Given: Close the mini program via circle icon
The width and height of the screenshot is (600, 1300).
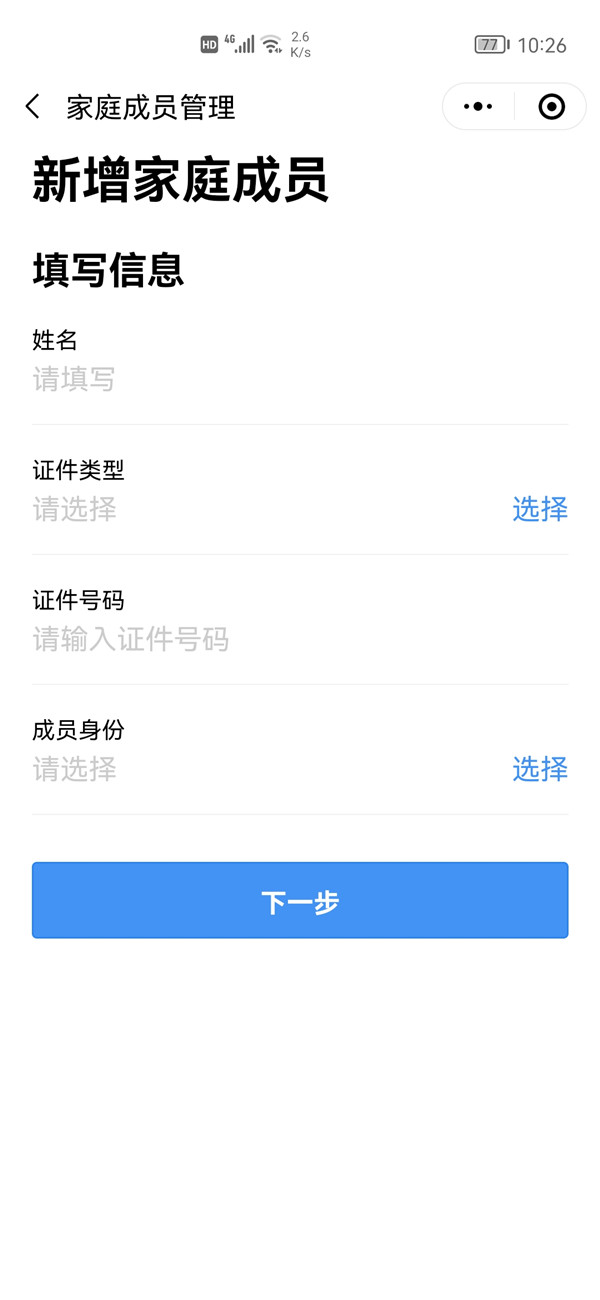Looking at the screenshot, I should pyautogui.click(x=551, y=106).
